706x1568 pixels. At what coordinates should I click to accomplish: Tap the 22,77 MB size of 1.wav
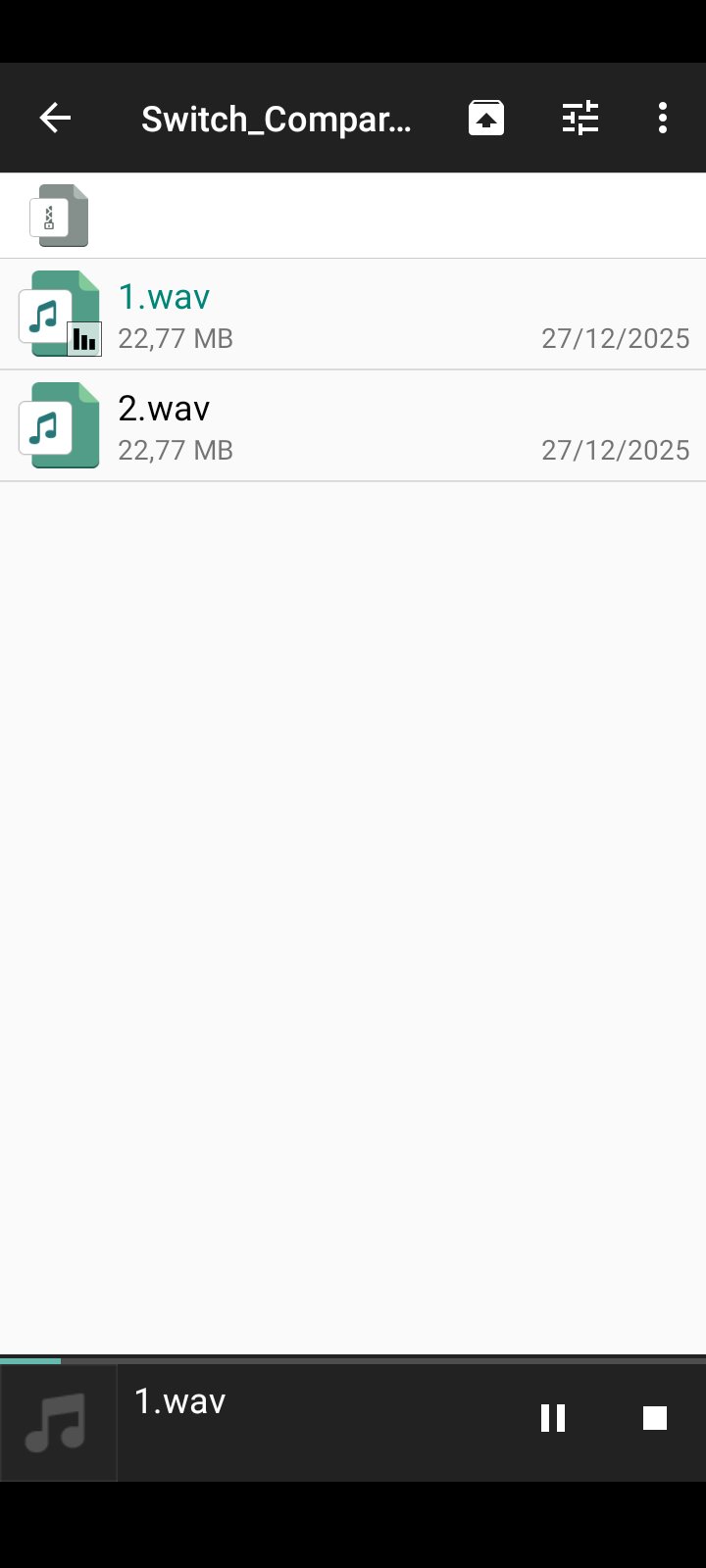(176, 338)
